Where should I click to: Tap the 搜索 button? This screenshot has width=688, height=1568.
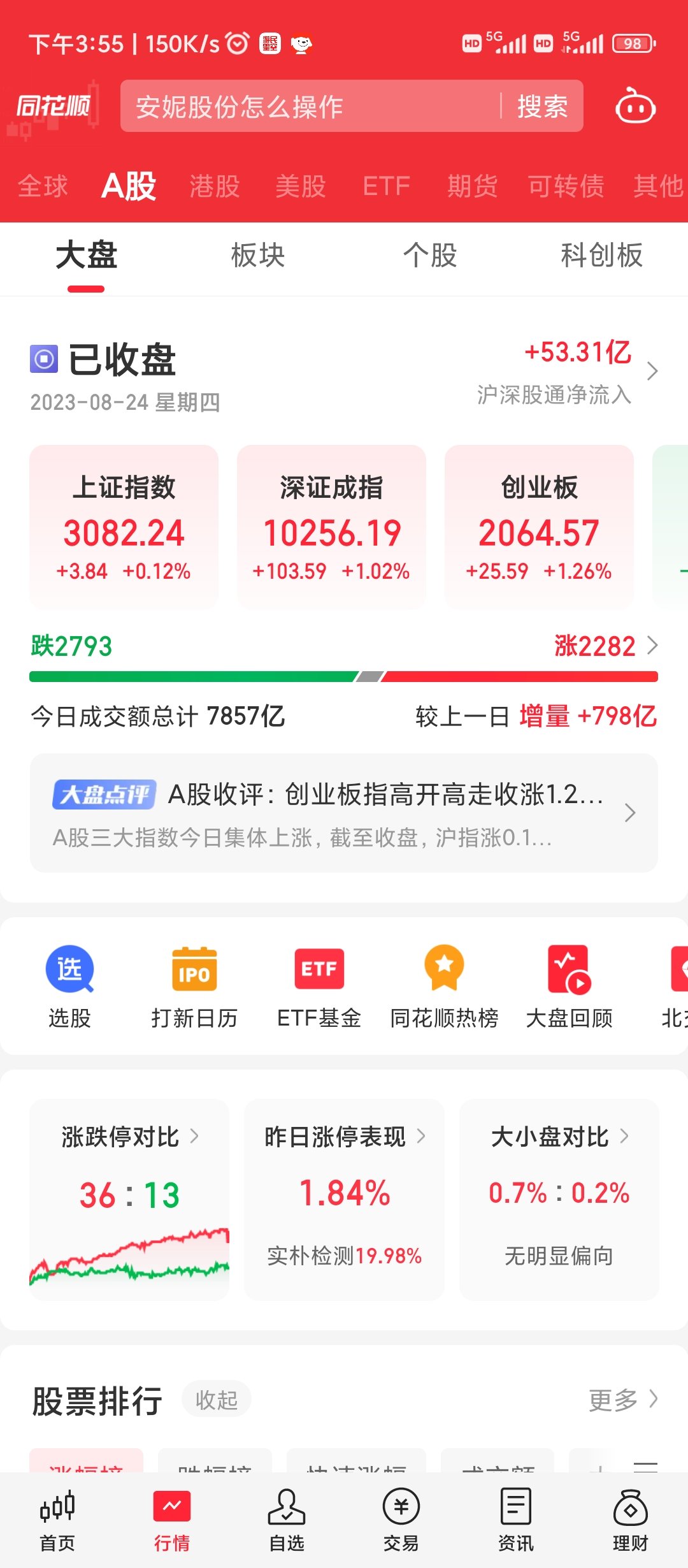(542, 106)
